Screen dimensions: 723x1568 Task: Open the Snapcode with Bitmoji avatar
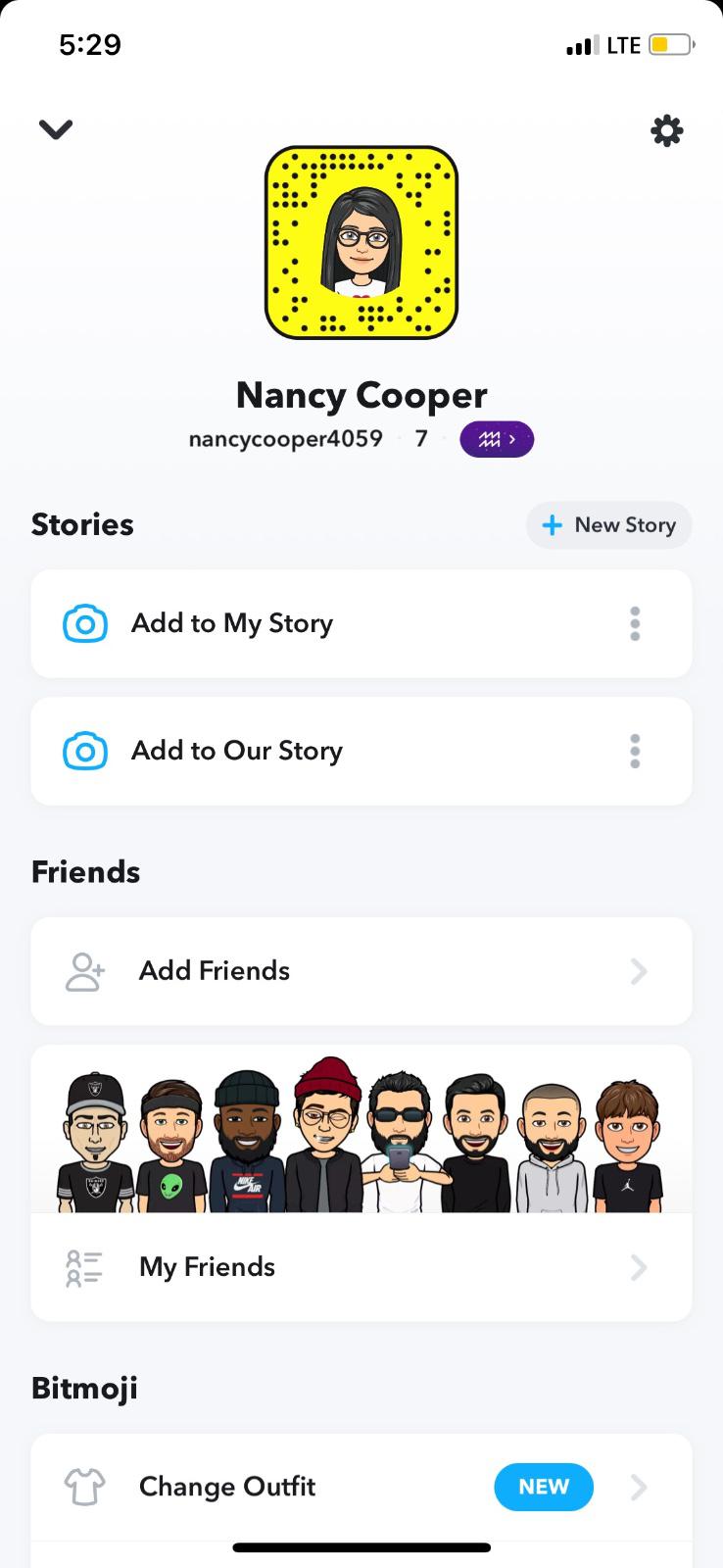pyautogui.click(x=361, y=243)
